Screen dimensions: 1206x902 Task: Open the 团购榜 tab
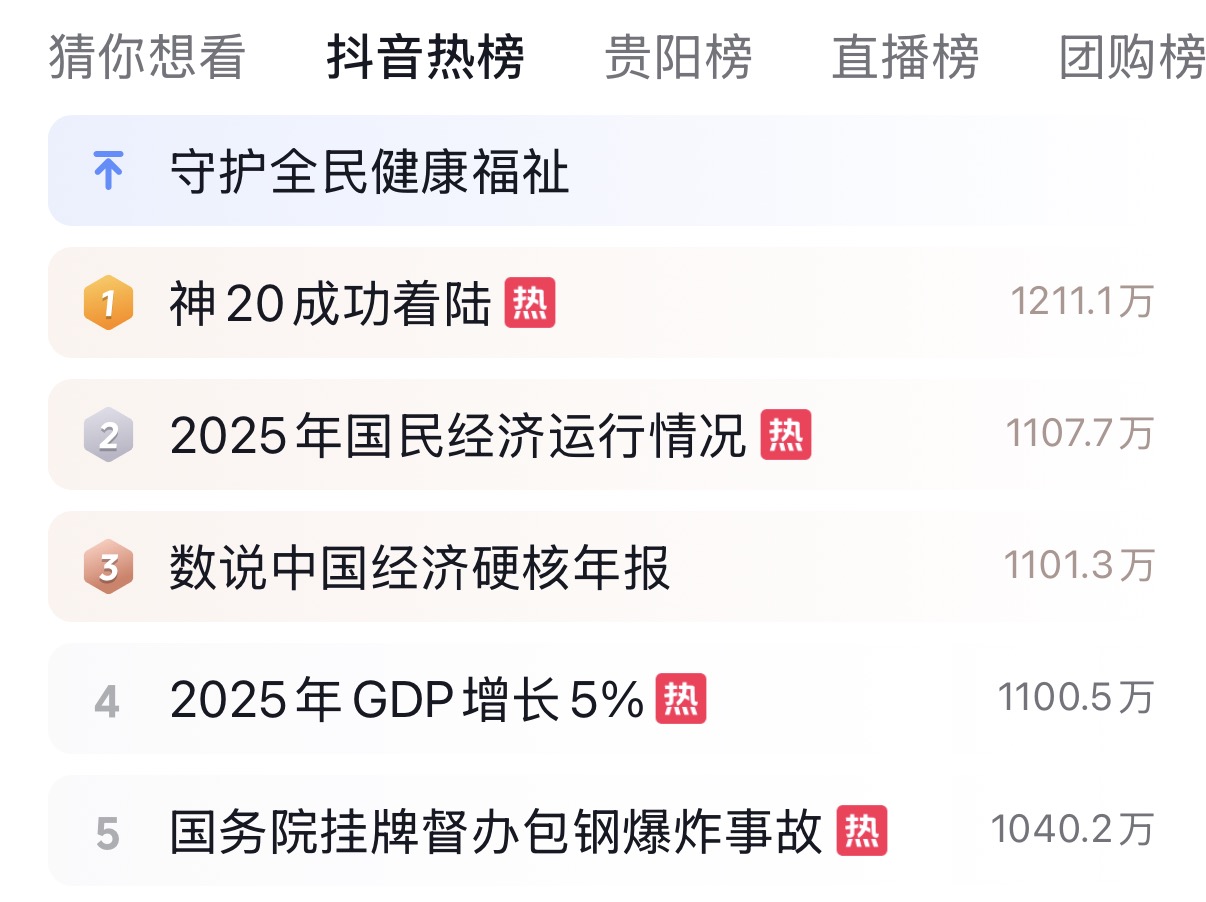pyautogui.click(x=1132, y=58)
